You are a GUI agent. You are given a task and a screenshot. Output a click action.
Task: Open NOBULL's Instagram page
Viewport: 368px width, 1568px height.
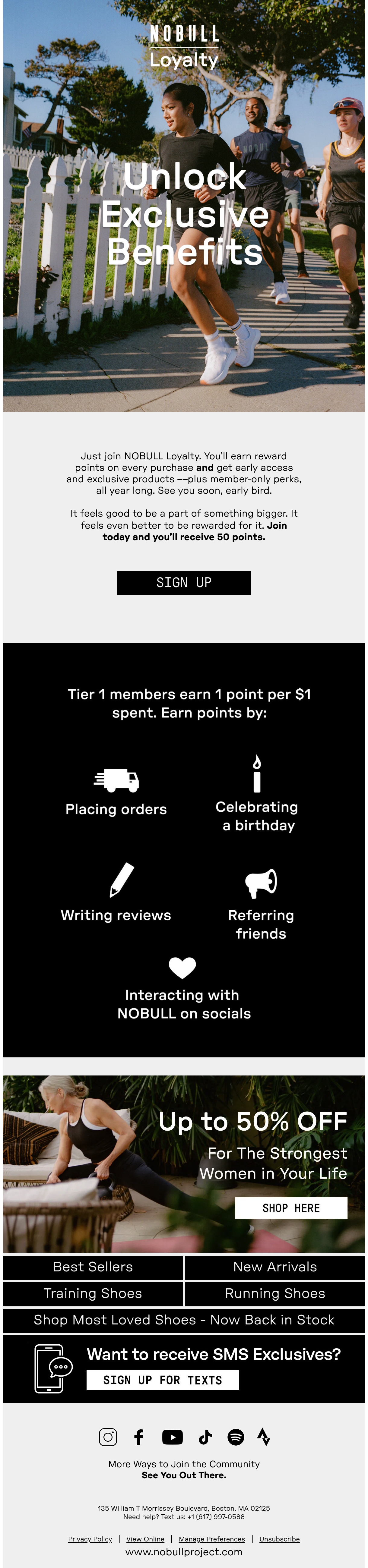pos(108,1437)
